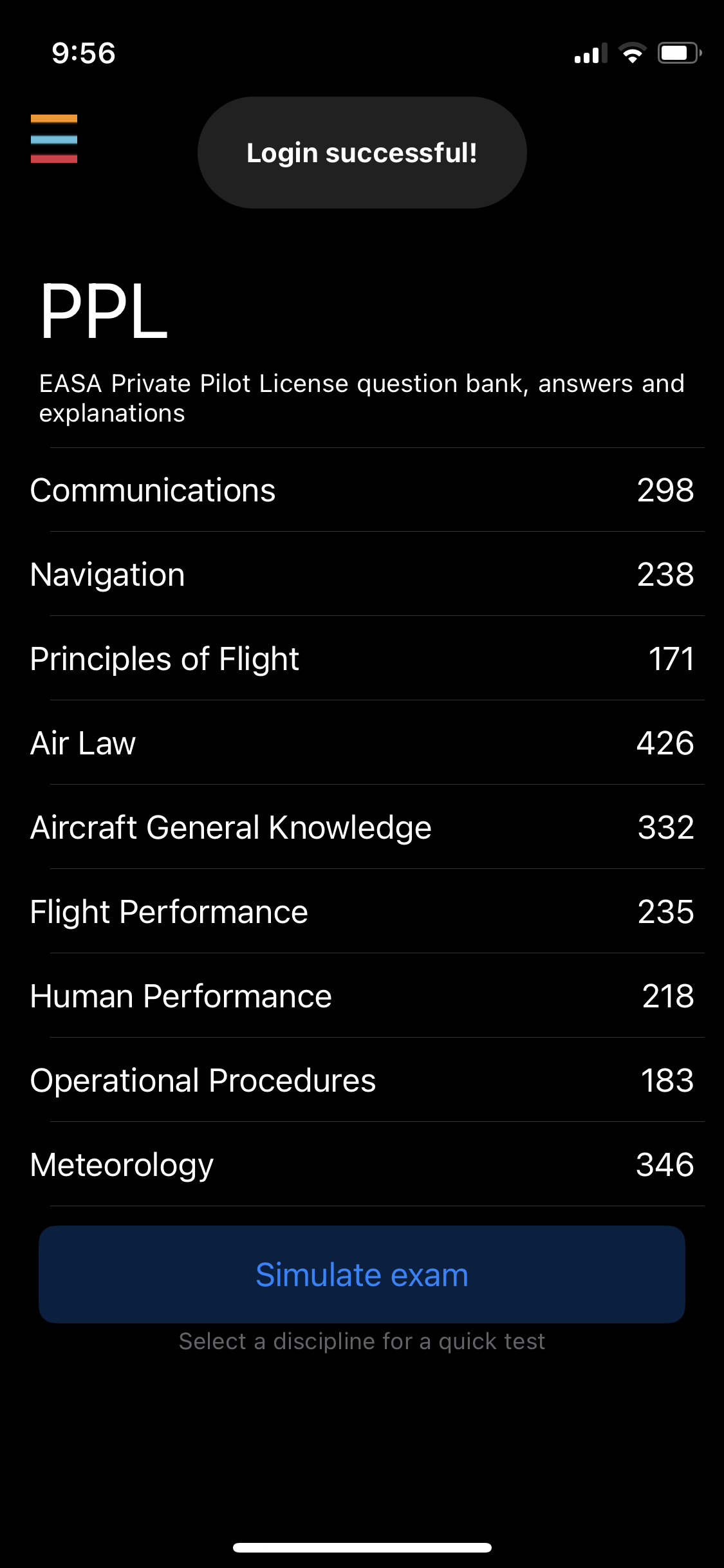Viewport: 724px width, 1568px height.
Task: Open Aircraft General Knowledge
Action: (x=362, y=828)
